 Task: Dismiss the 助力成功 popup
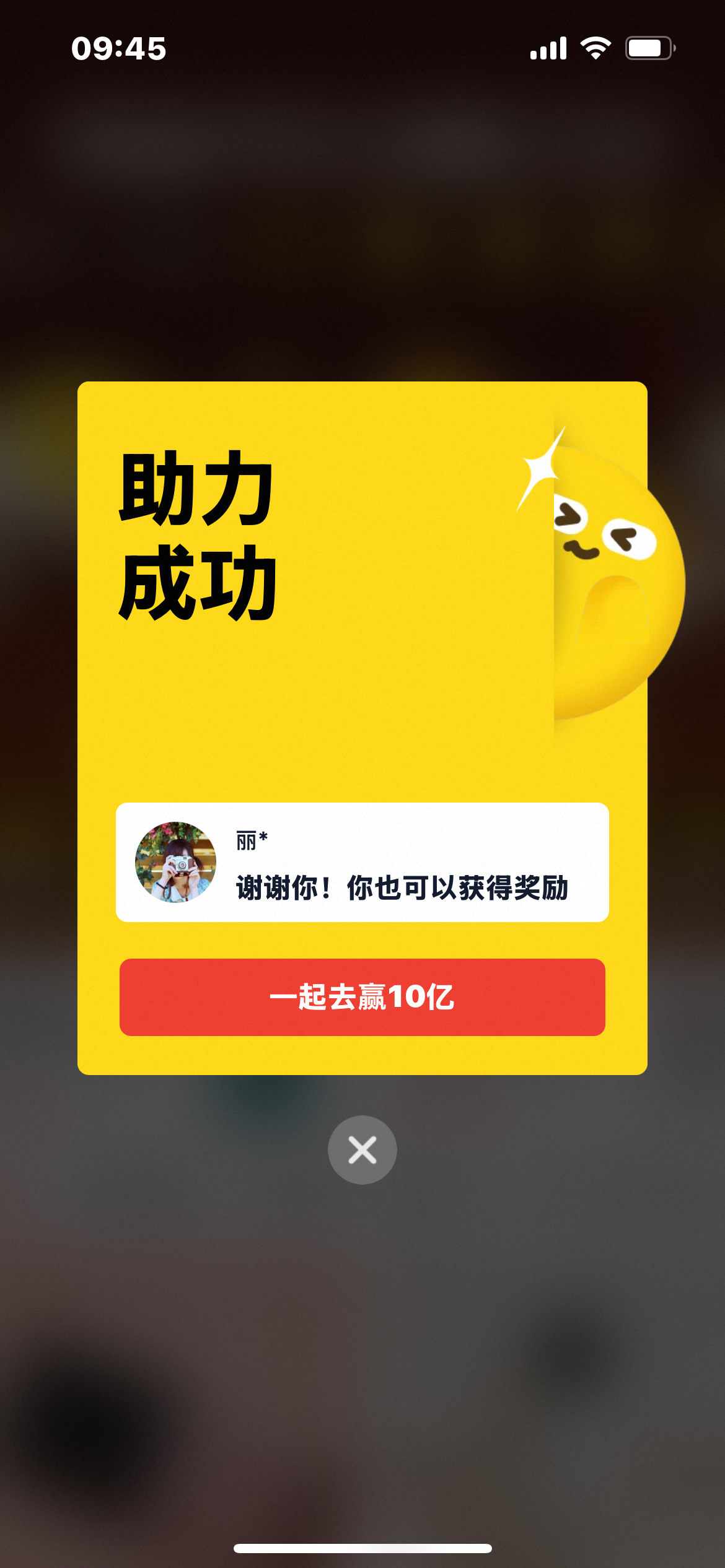(x=362, y=1150)
